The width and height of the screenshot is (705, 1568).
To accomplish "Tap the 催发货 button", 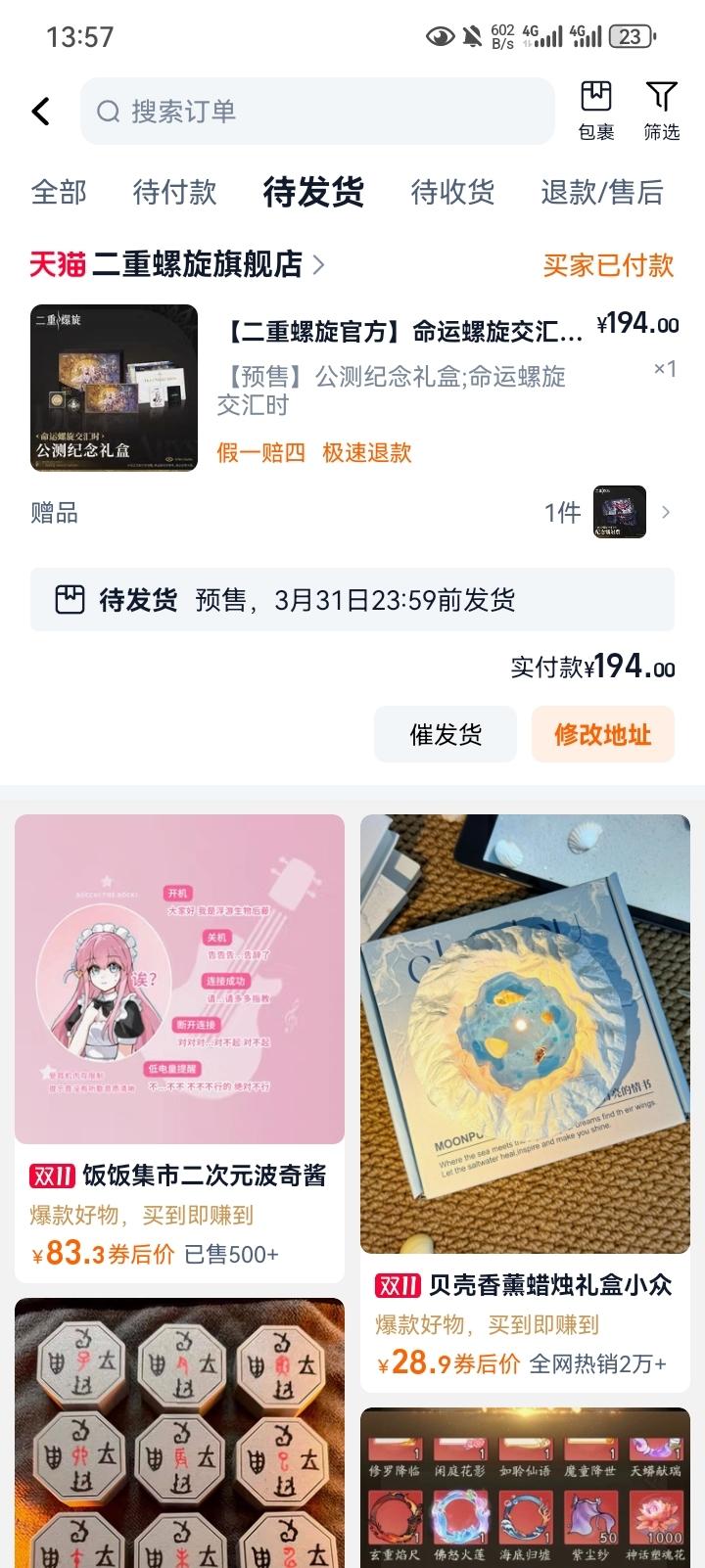I will 446,734.
